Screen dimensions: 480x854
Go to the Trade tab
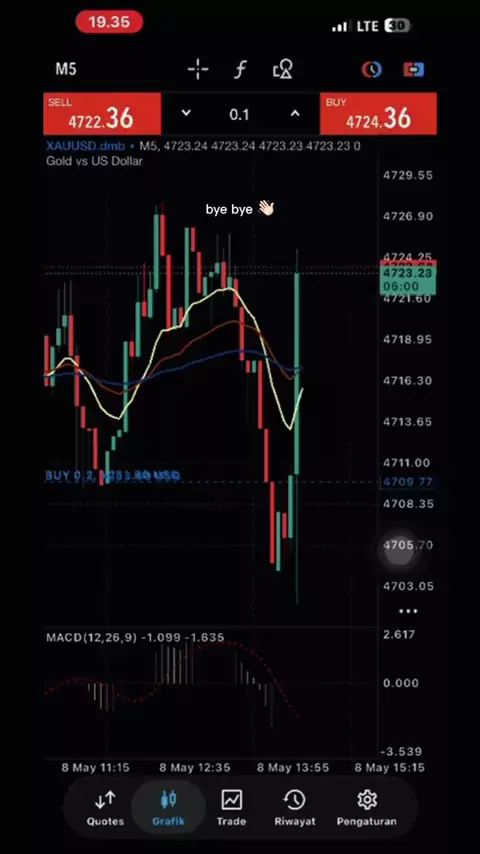[x=231, y=808]
